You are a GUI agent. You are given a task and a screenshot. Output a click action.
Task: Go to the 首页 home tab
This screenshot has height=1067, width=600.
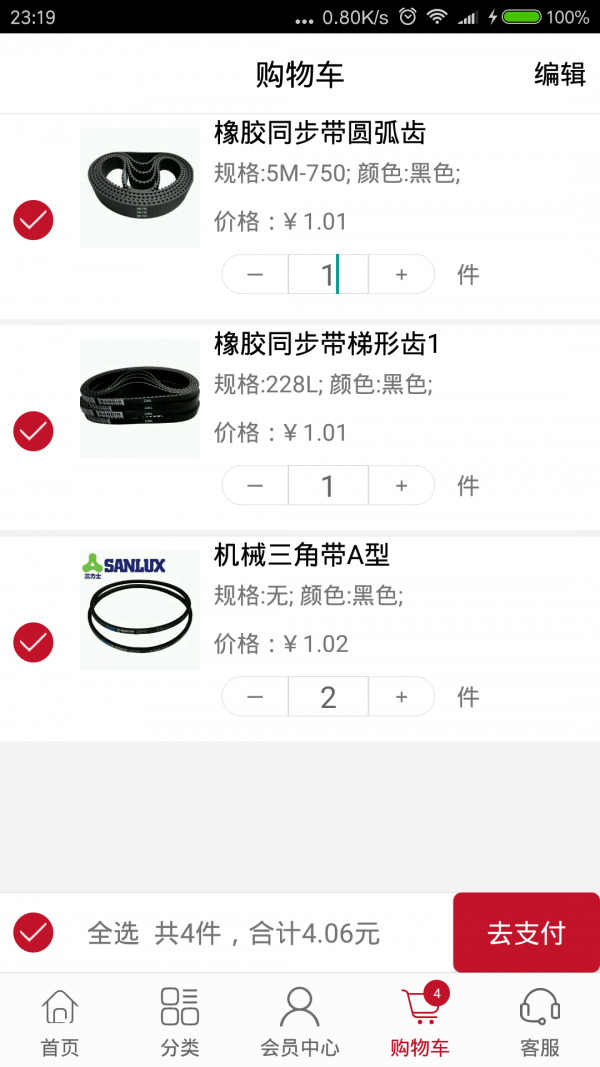60,1021
